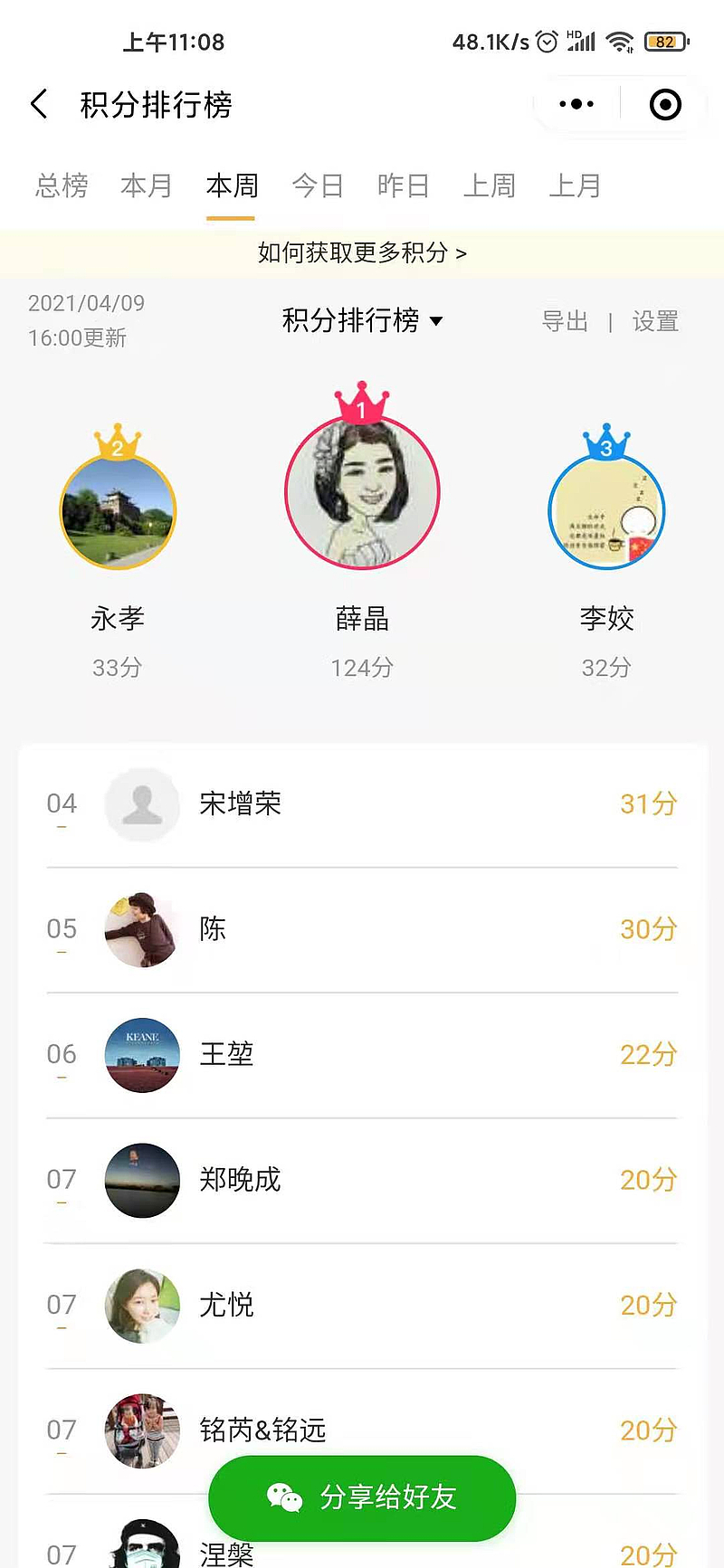This screenshot has height=1568, width=724.
Task: Select the 本周 tab
Action: [x=232, y=185]
